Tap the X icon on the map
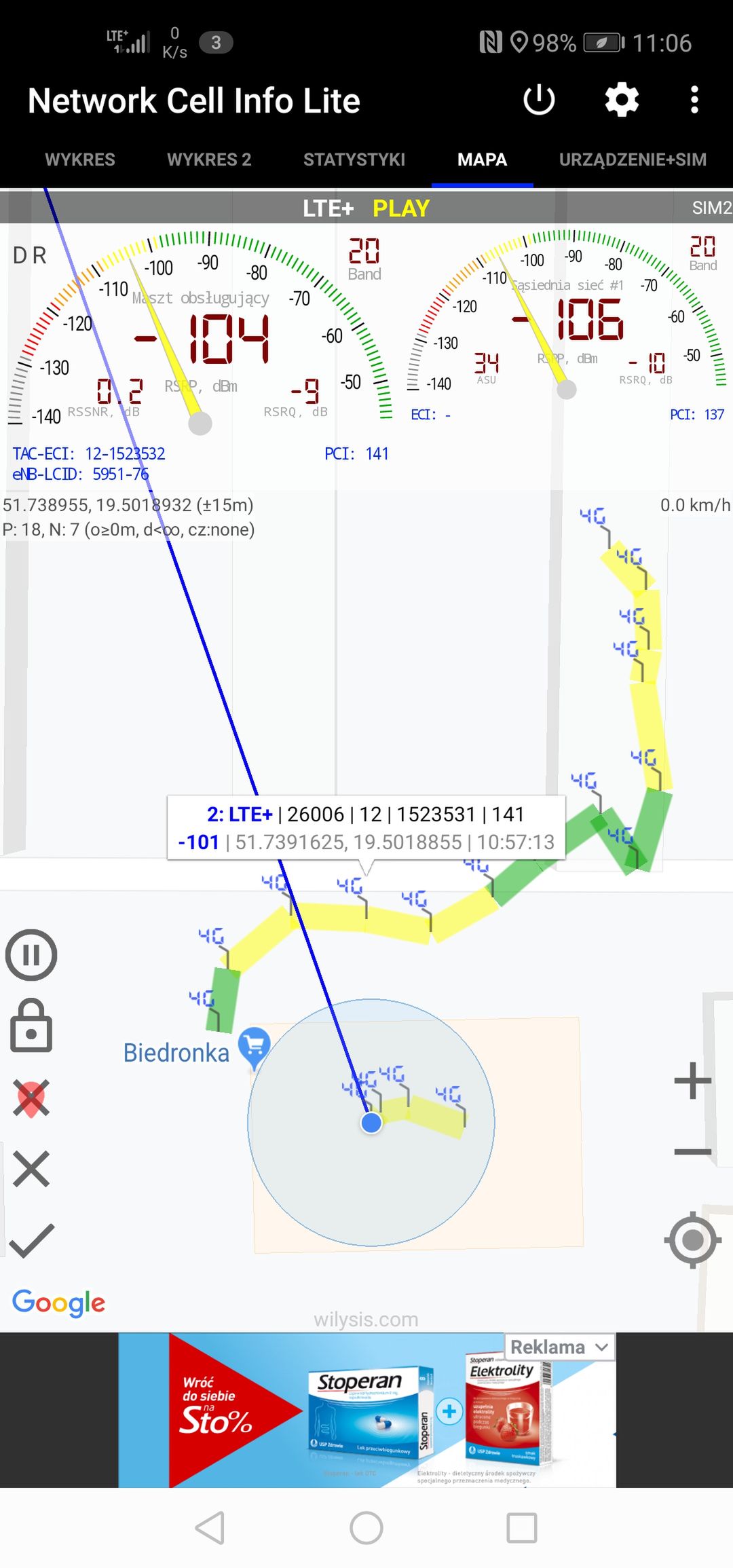The height and width of the screenshot is (1568, 733). [31, 1169]
